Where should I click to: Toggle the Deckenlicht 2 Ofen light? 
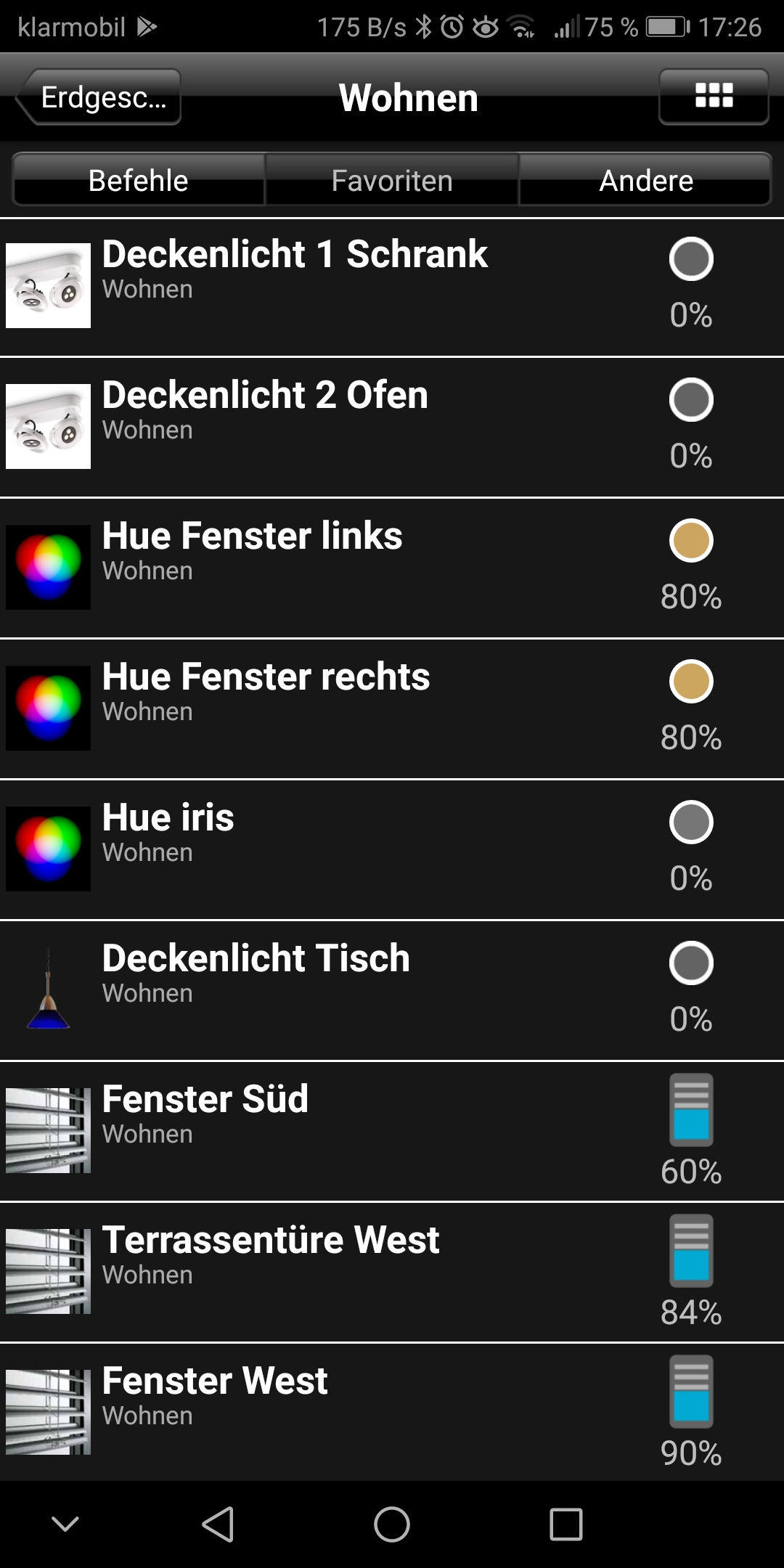[x=690, y=400]
